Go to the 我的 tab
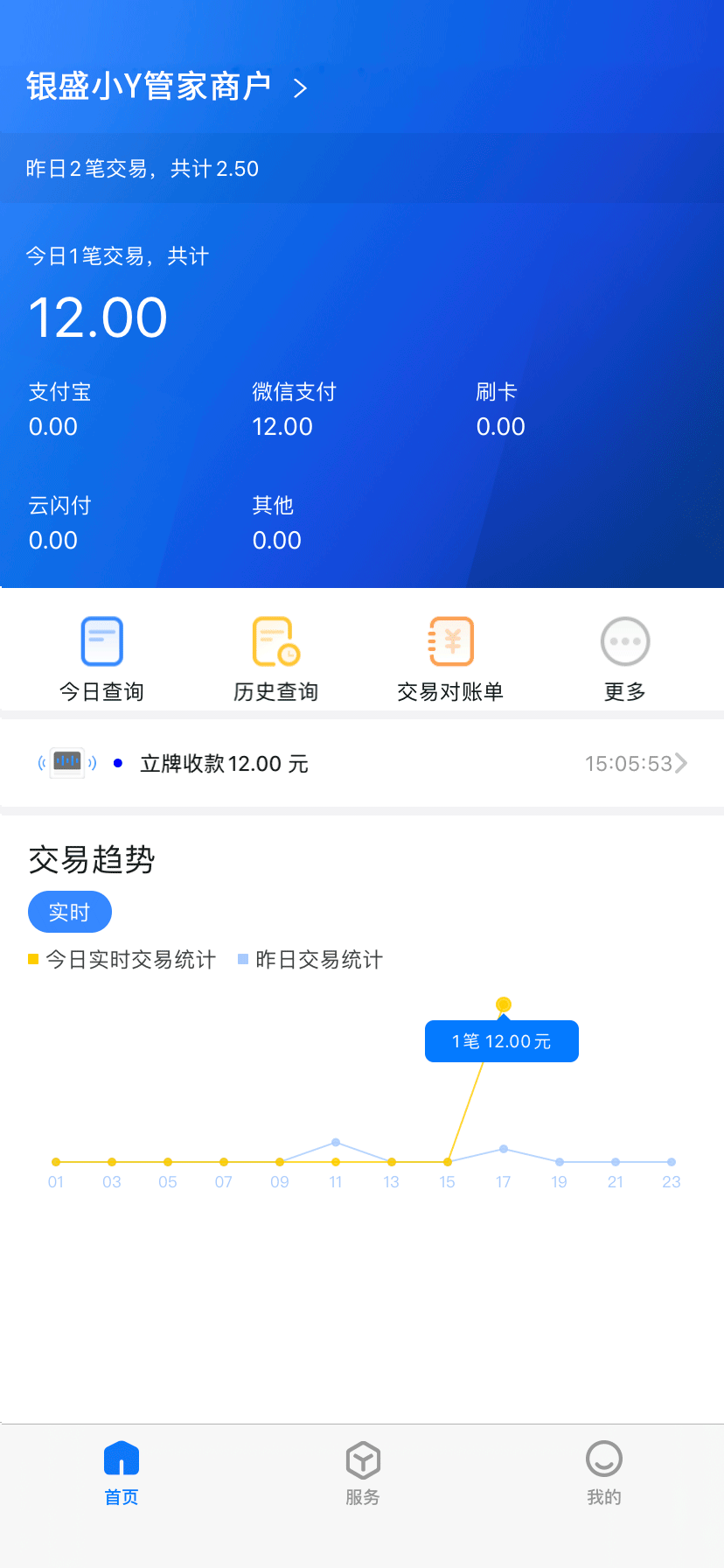The width and height of the screenshot is (724, 1568). 603,1474
